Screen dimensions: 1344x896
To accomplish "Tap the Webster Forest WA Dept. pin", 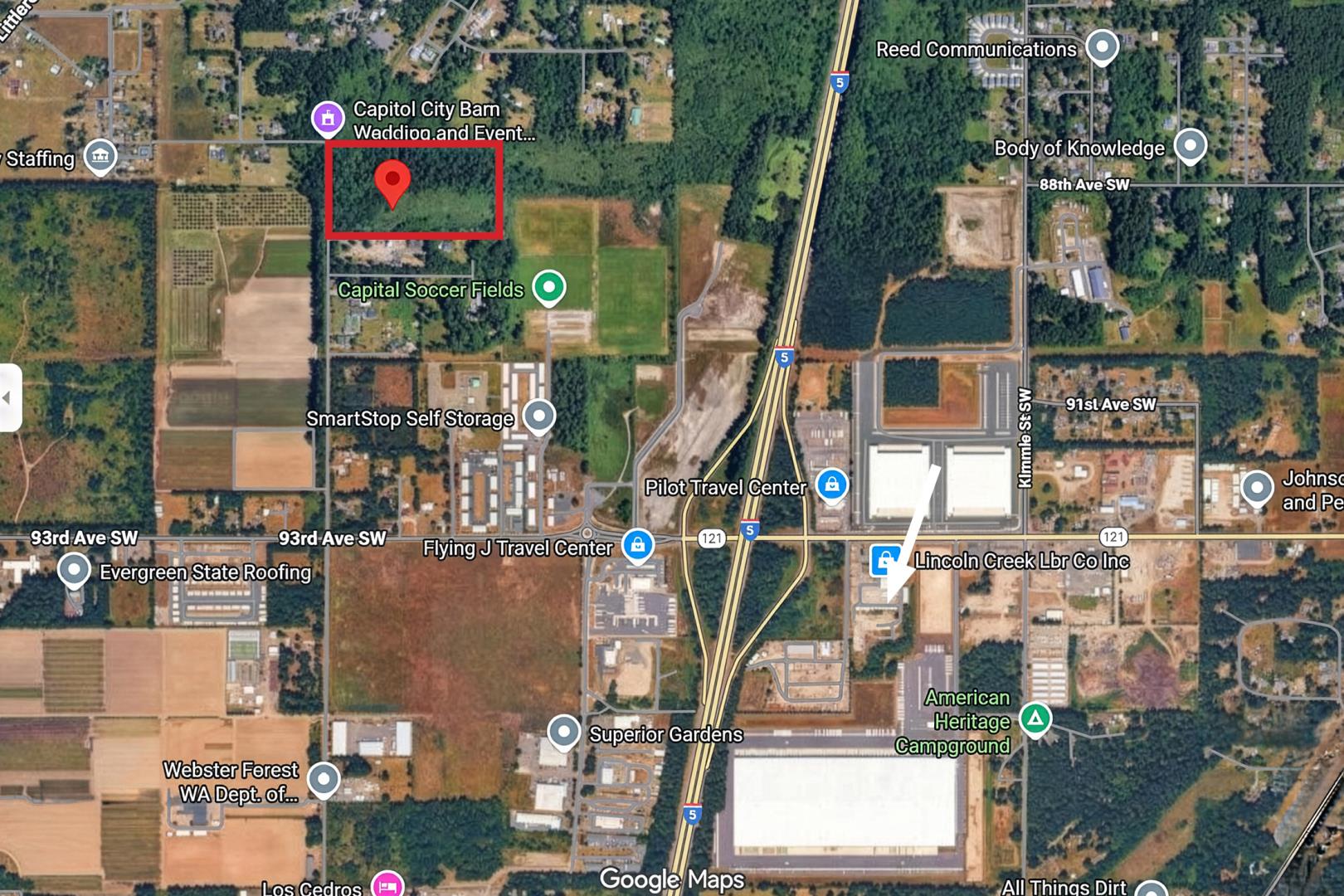I will click(323, 779).
